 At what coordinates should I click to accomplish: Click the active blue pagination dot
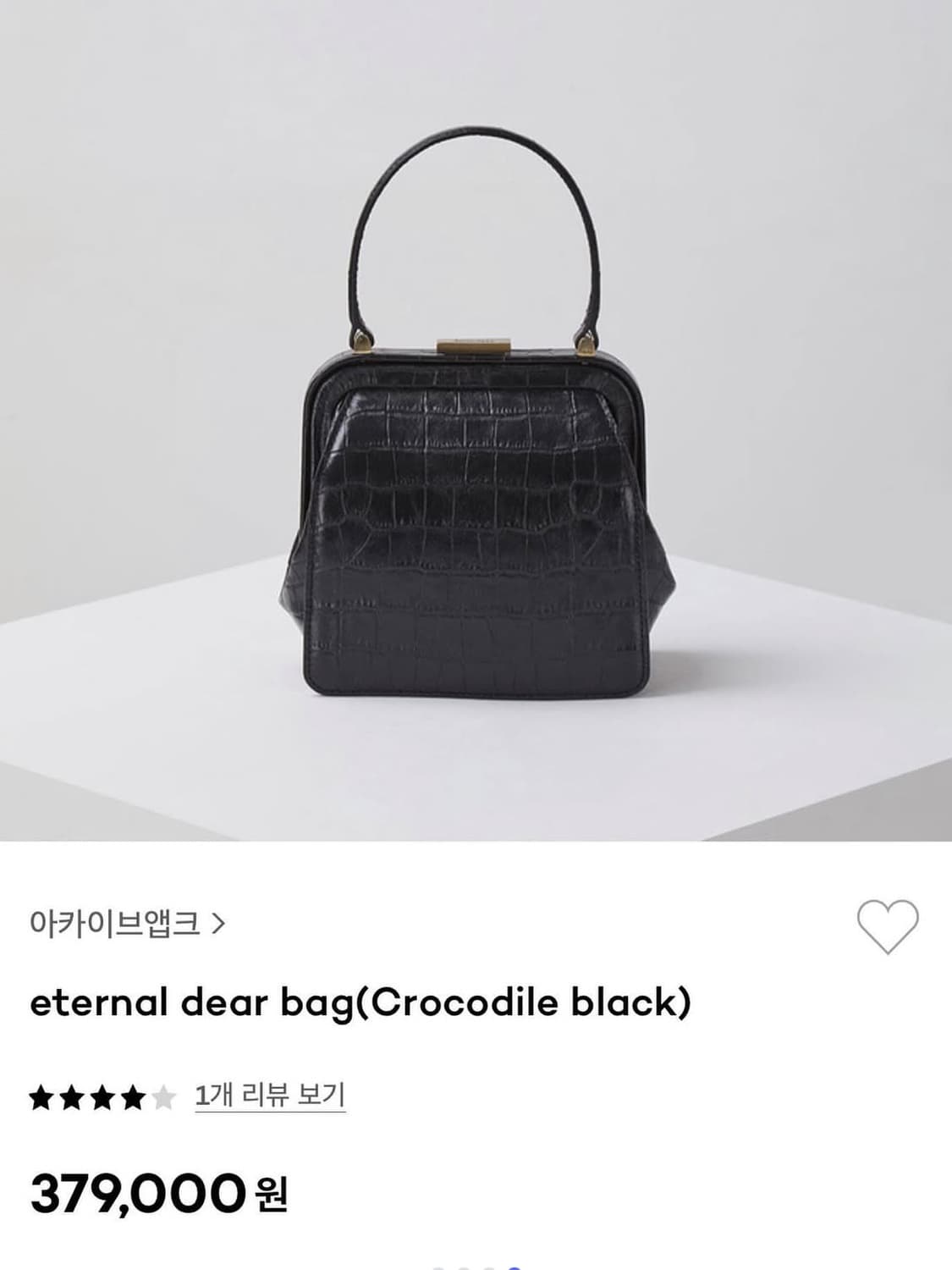click(514, 1267)
